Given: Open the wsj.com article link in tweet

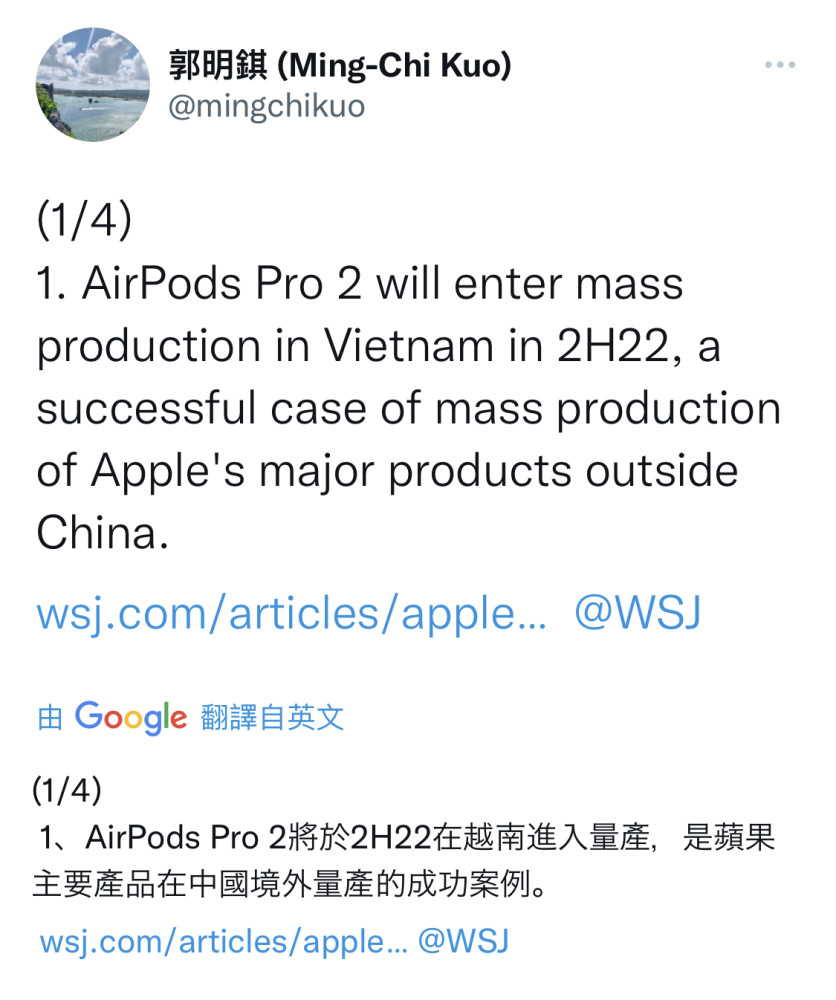Looking at the screenshot, I should tap(291, 614).
